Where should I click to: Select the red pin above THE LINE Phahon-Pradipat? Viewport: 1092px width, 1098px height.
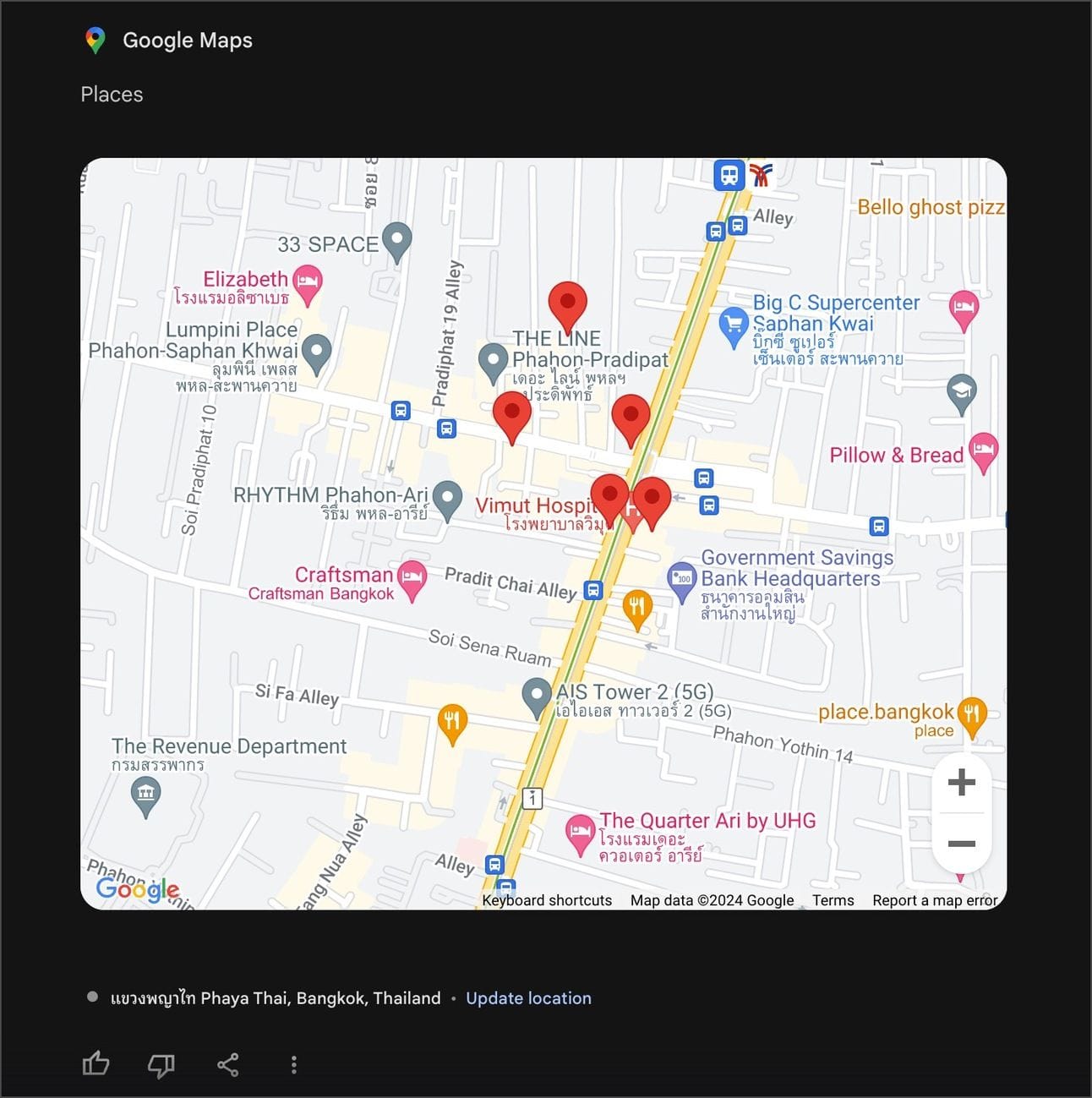(x=567, y=303)
